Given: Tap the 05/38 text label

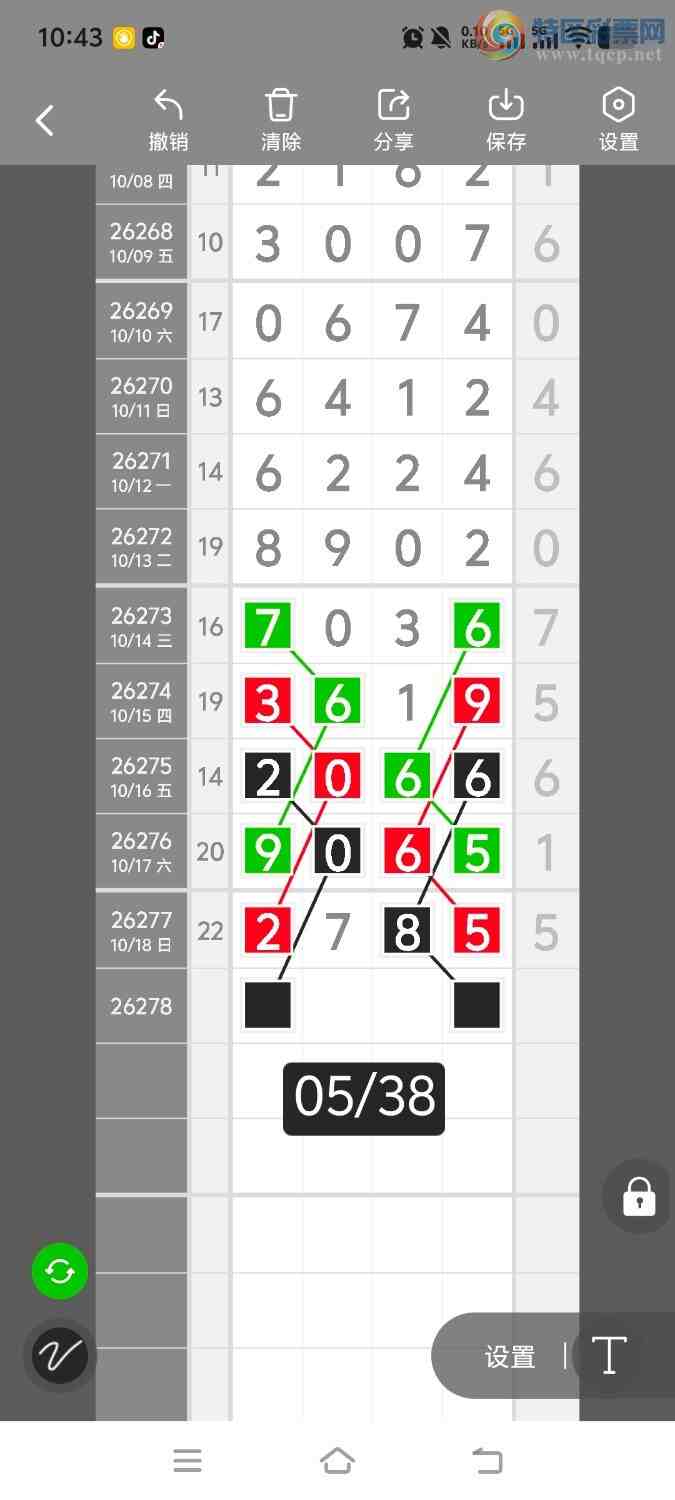Looking at the screenshot, I should coord(364,1098).
